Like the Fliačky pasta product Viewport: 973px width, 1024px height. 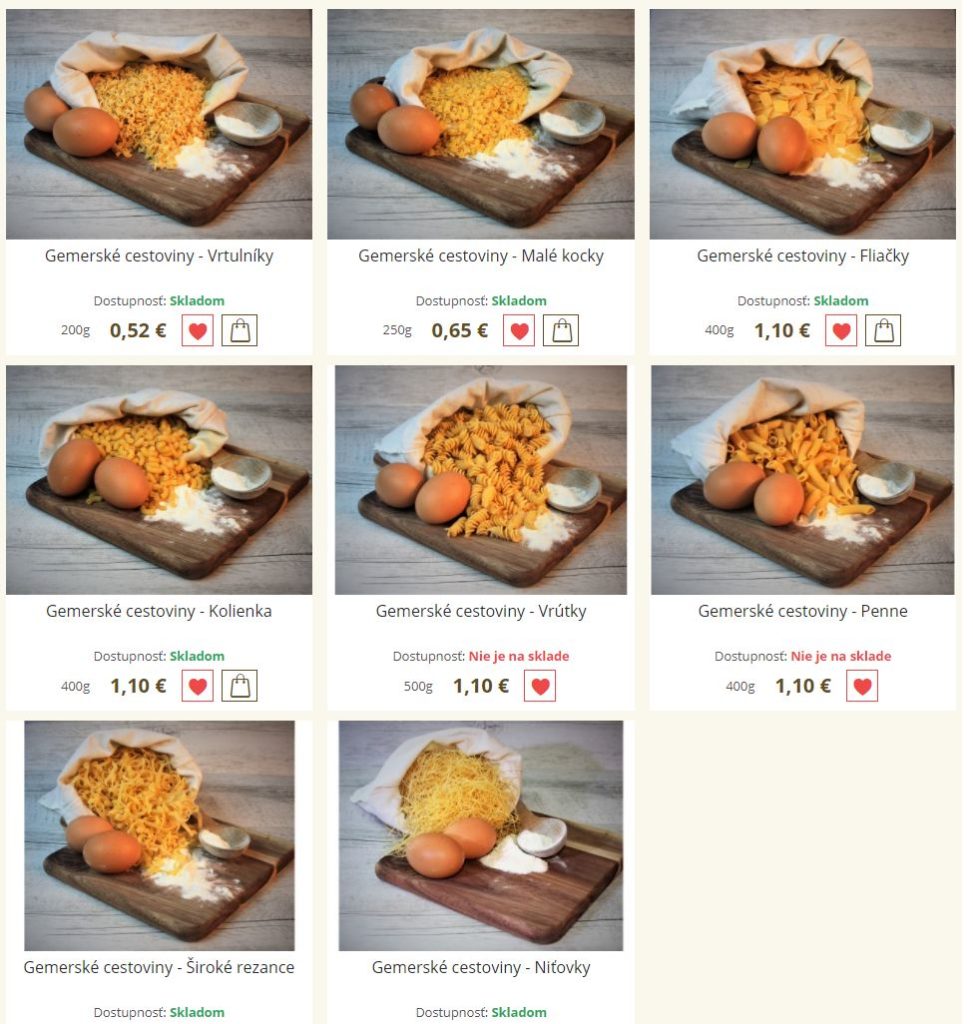(841, 331)
